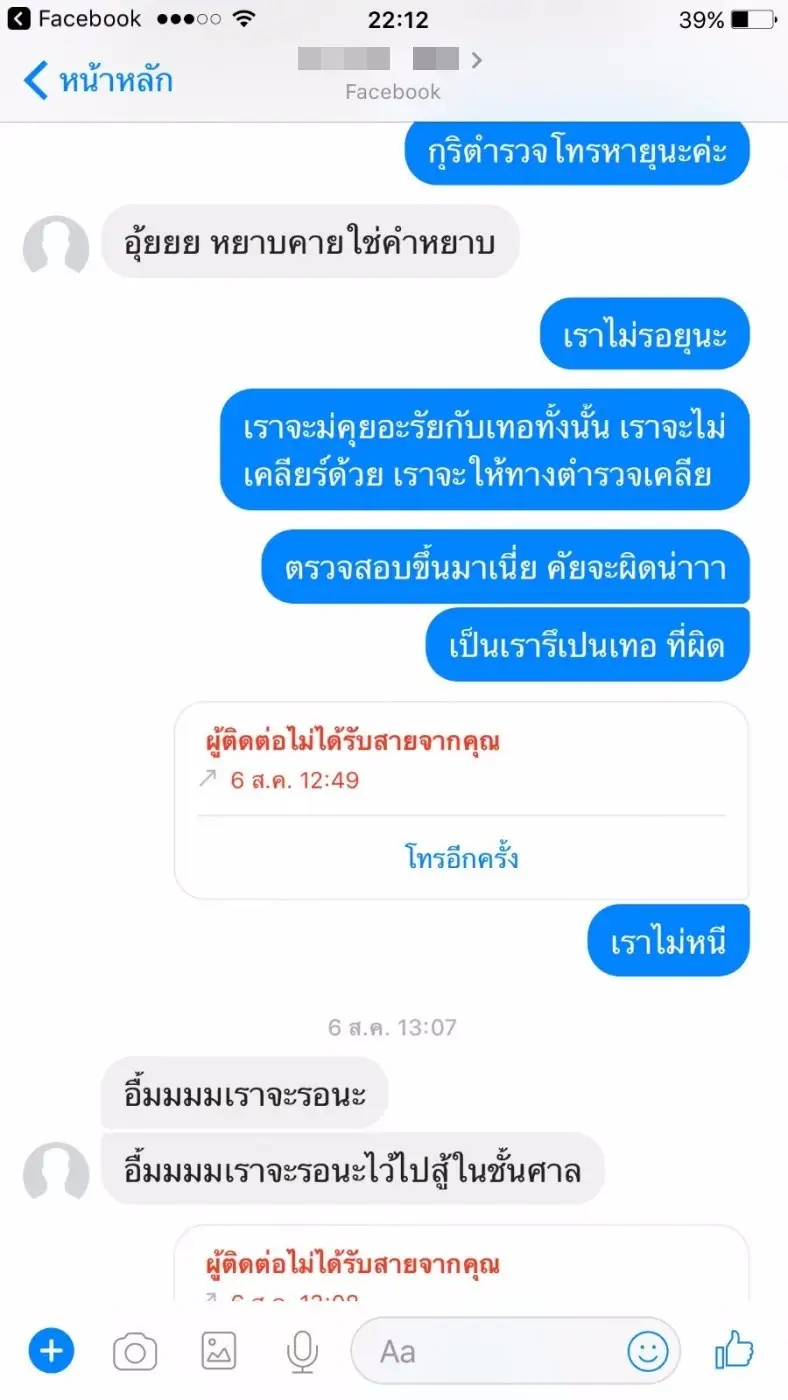Open the camera to take a photo
This screenshot has height=1400, width=788.
pos(135,1353)
